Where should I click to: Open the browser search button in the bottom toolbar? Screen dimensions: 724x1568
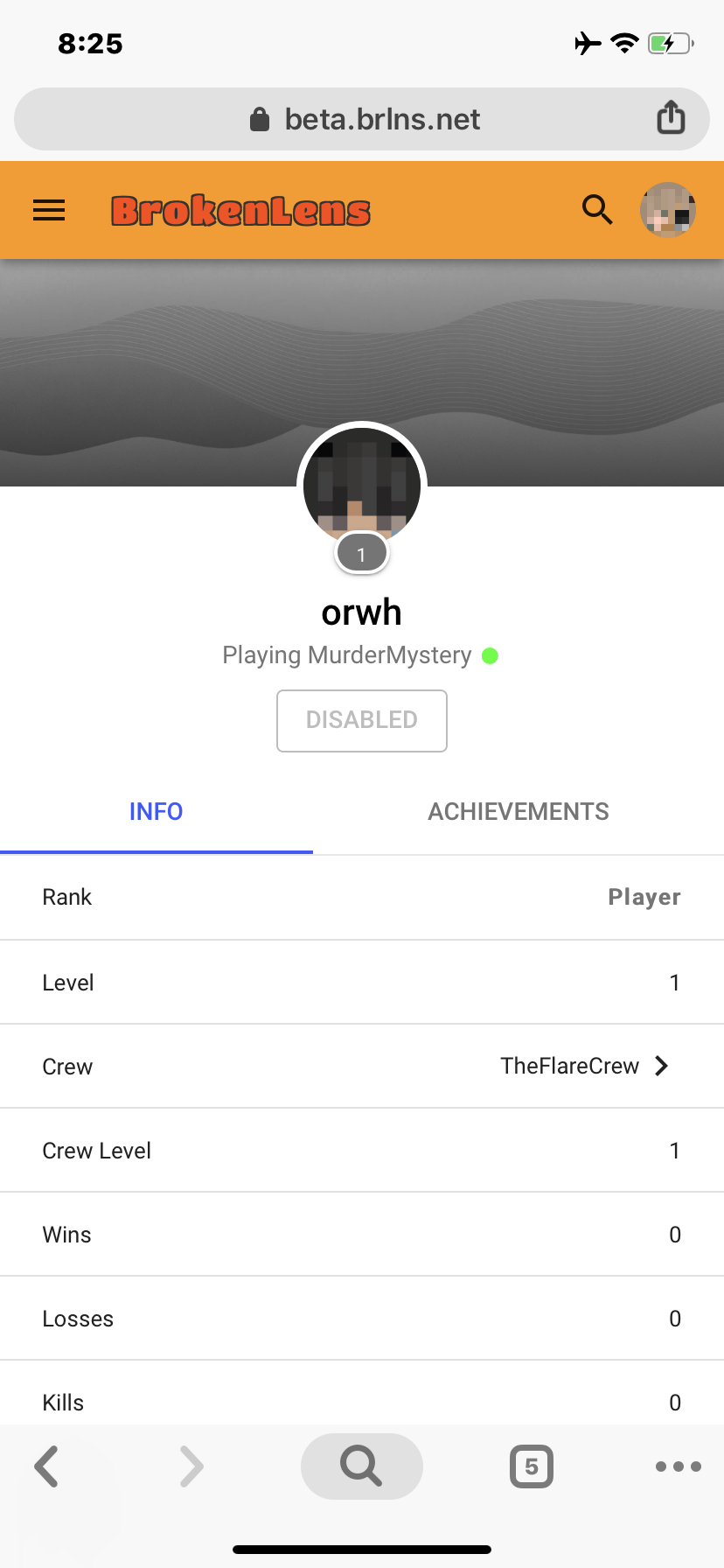(362, 1466)
